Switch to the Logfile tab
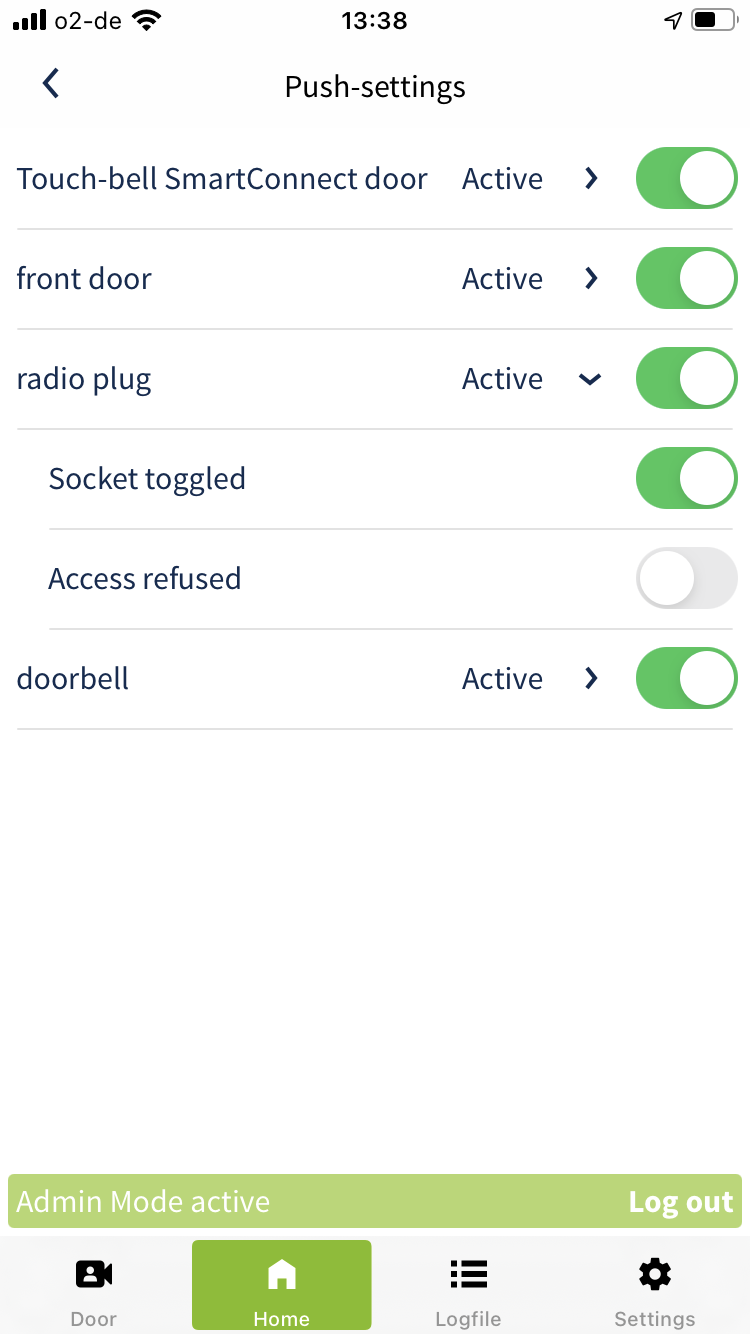 tap(468, 1285)
